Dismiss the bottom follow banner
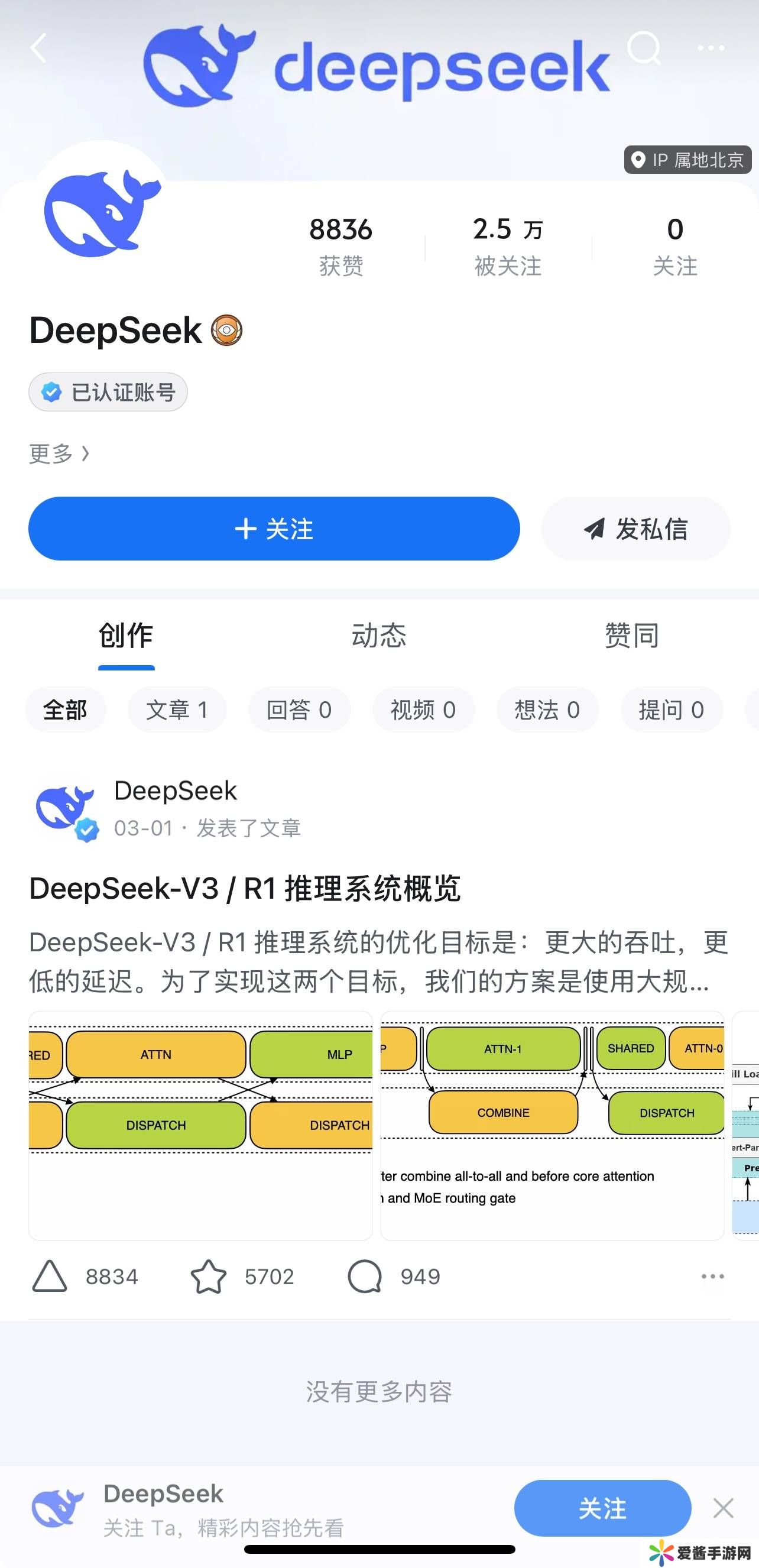The image size is (759, 1568). click(x=723, y=1508)
